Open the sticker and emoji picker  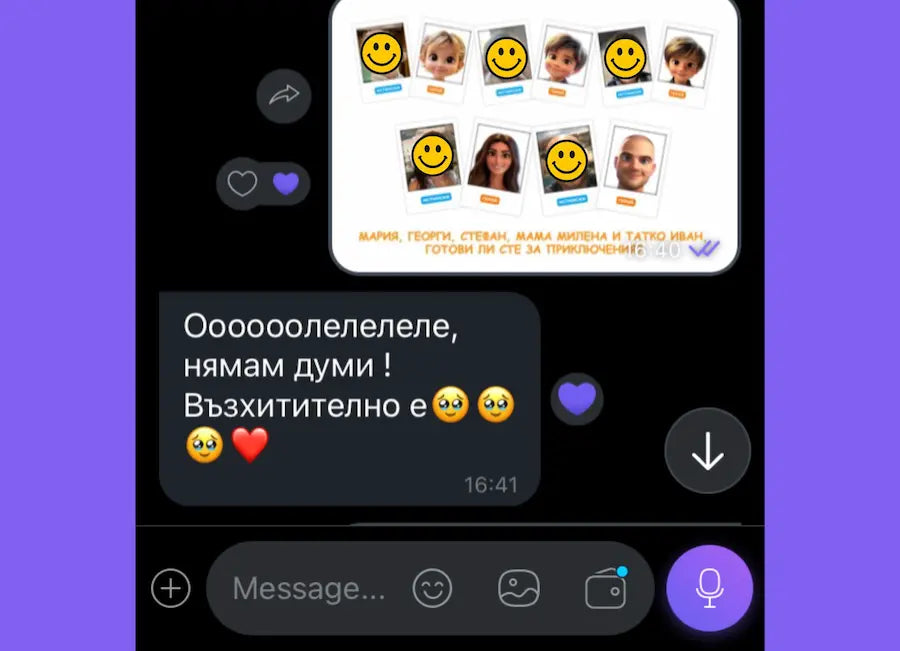433,588
